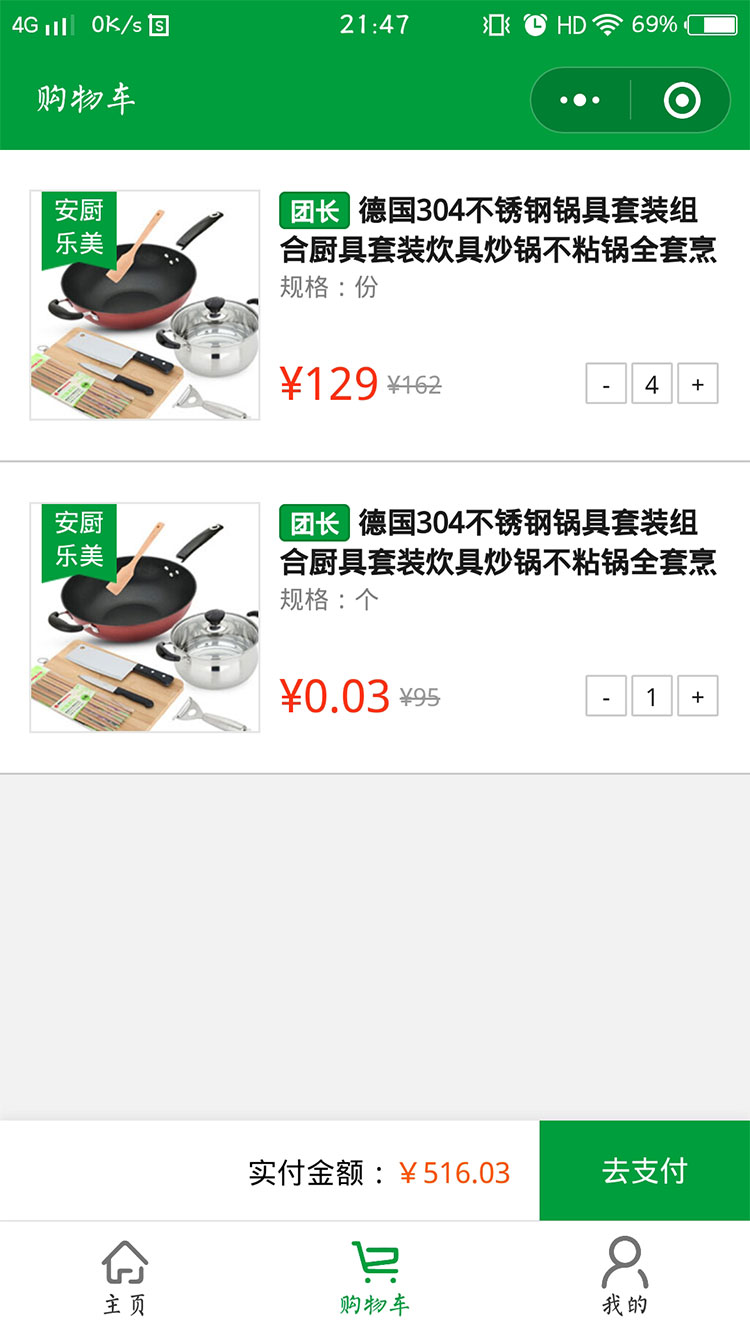Screen dimensions: 750x1333
Task: Tap 去支付 to check out
Action: tap(644, 1170)
